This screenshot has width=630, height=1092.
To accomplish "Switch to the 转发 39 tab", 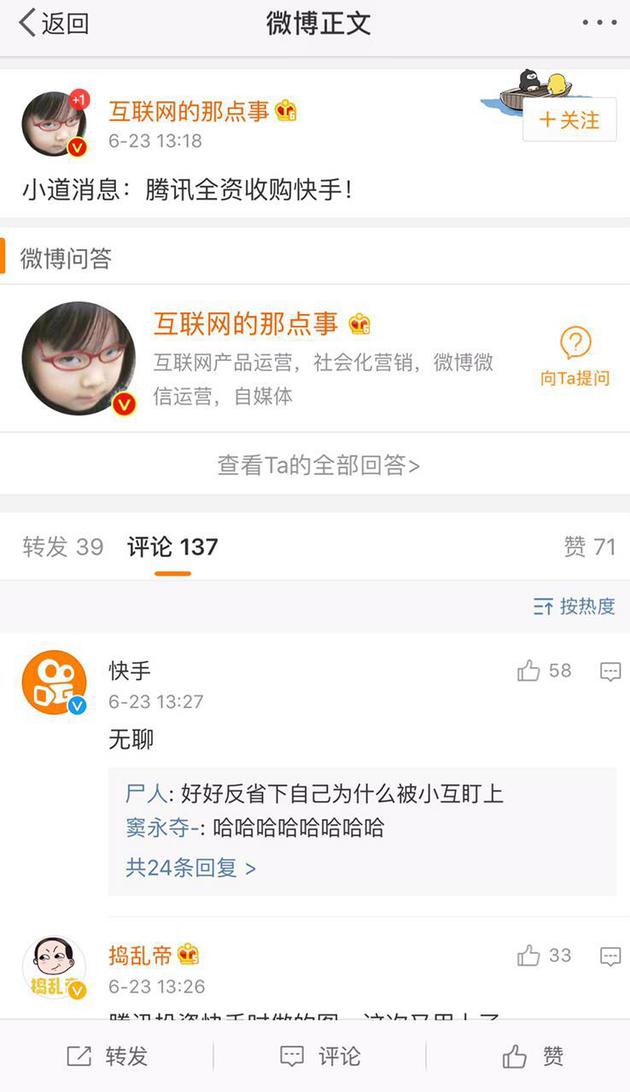I will tap(63, 546).
